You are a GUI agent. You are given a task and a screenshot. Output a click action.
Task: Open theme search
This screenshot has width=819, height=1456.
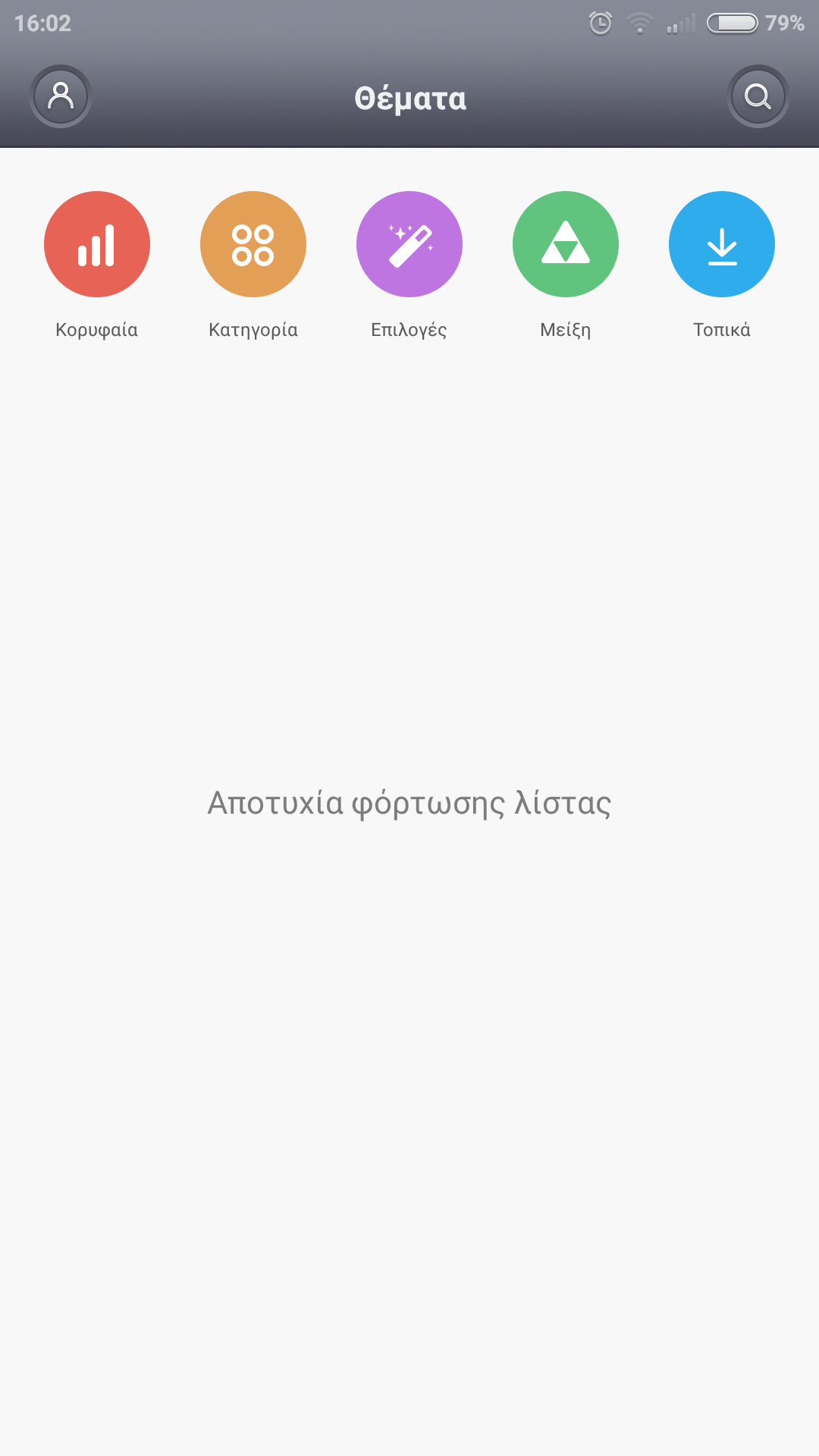(x=758, y=96)
